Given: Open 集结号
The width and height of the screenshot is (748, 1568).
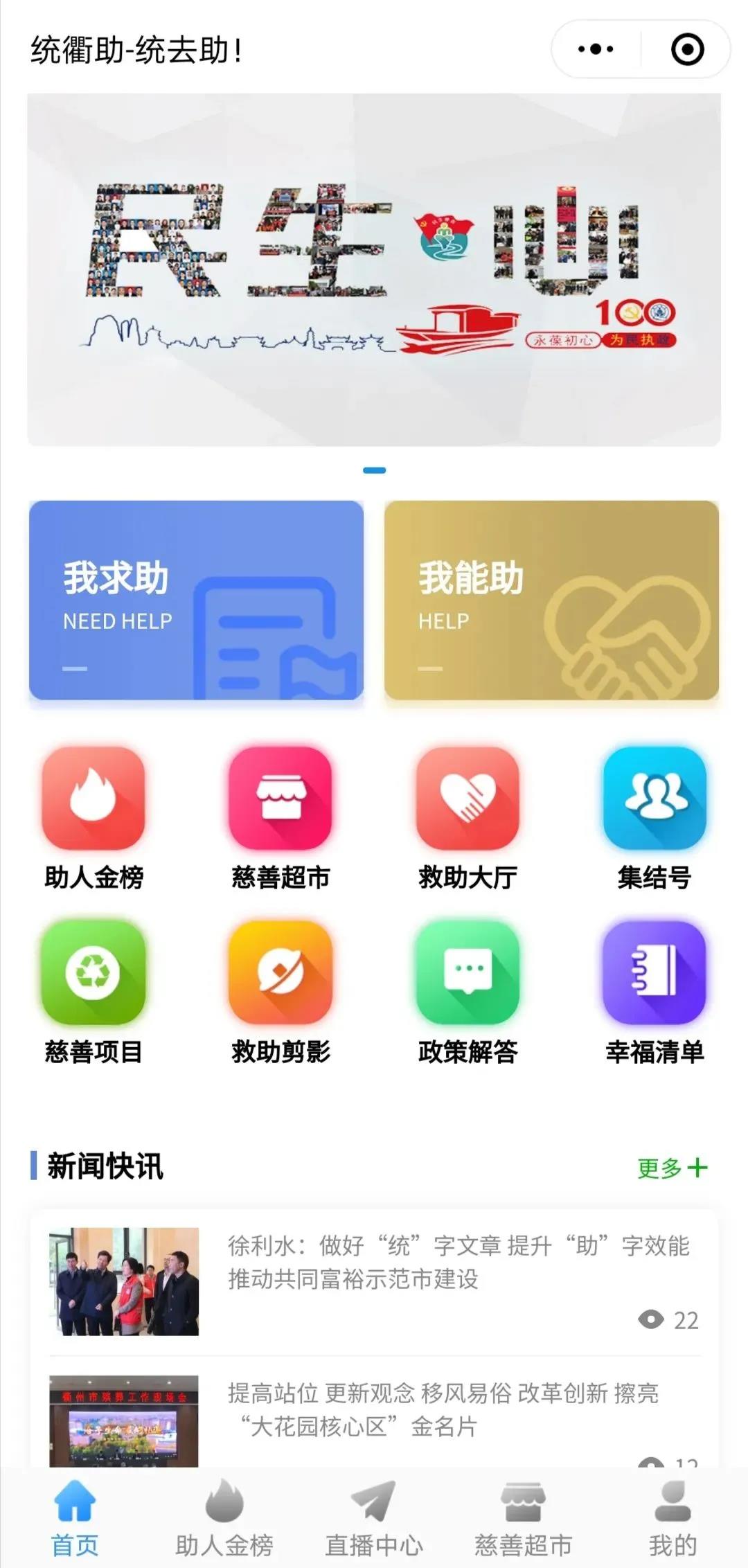Looking at the screenshot, I should point(654,817).
